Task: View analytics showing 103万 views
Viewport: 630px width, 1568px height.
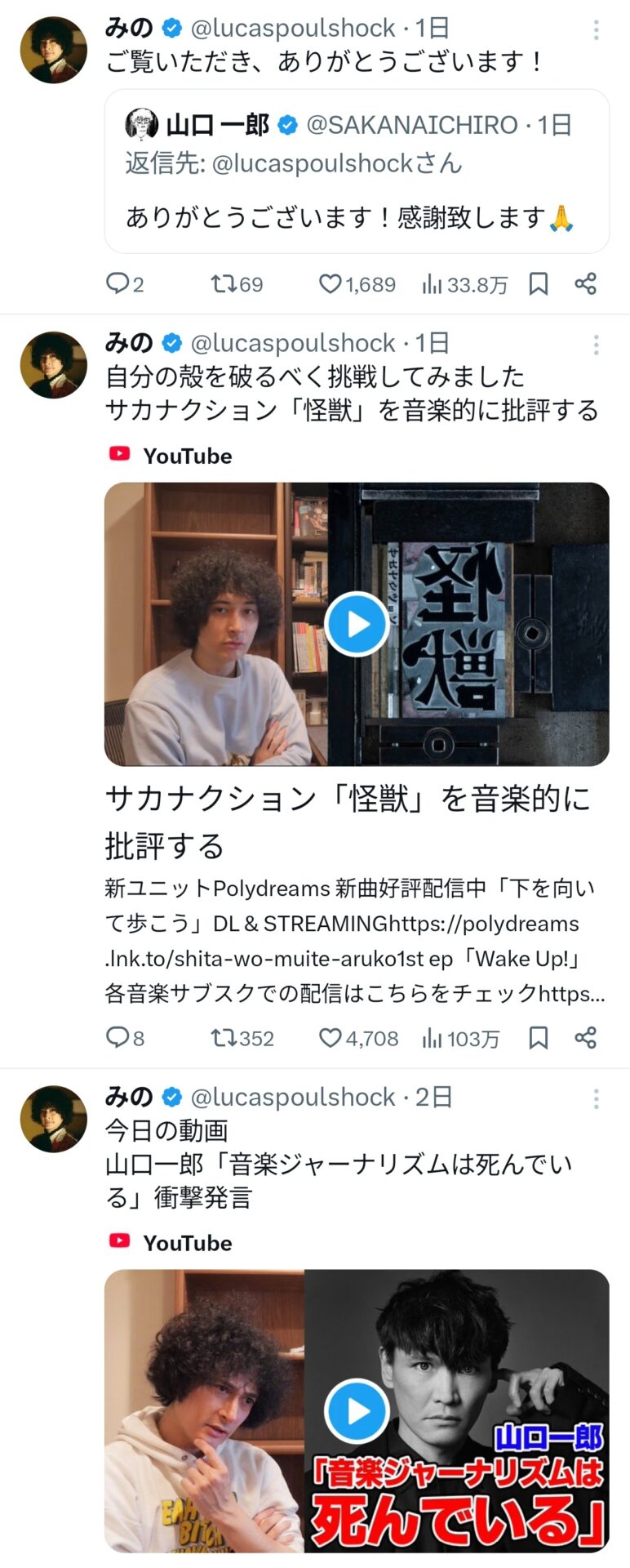Action: (x=461, y=1038)
